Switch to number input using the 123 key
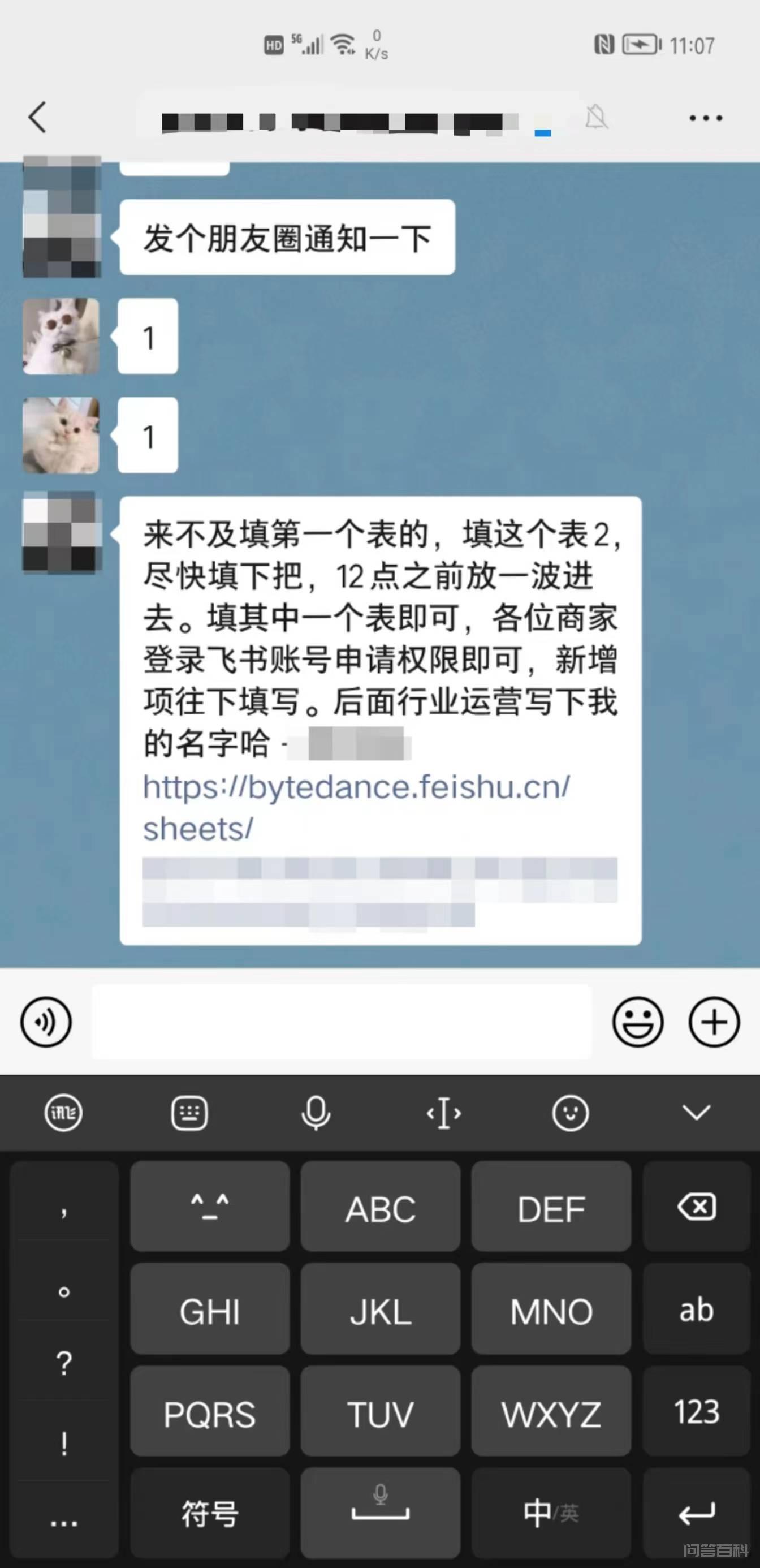The height and width of the screenshot is (1568, 760). click(697, 1414)
